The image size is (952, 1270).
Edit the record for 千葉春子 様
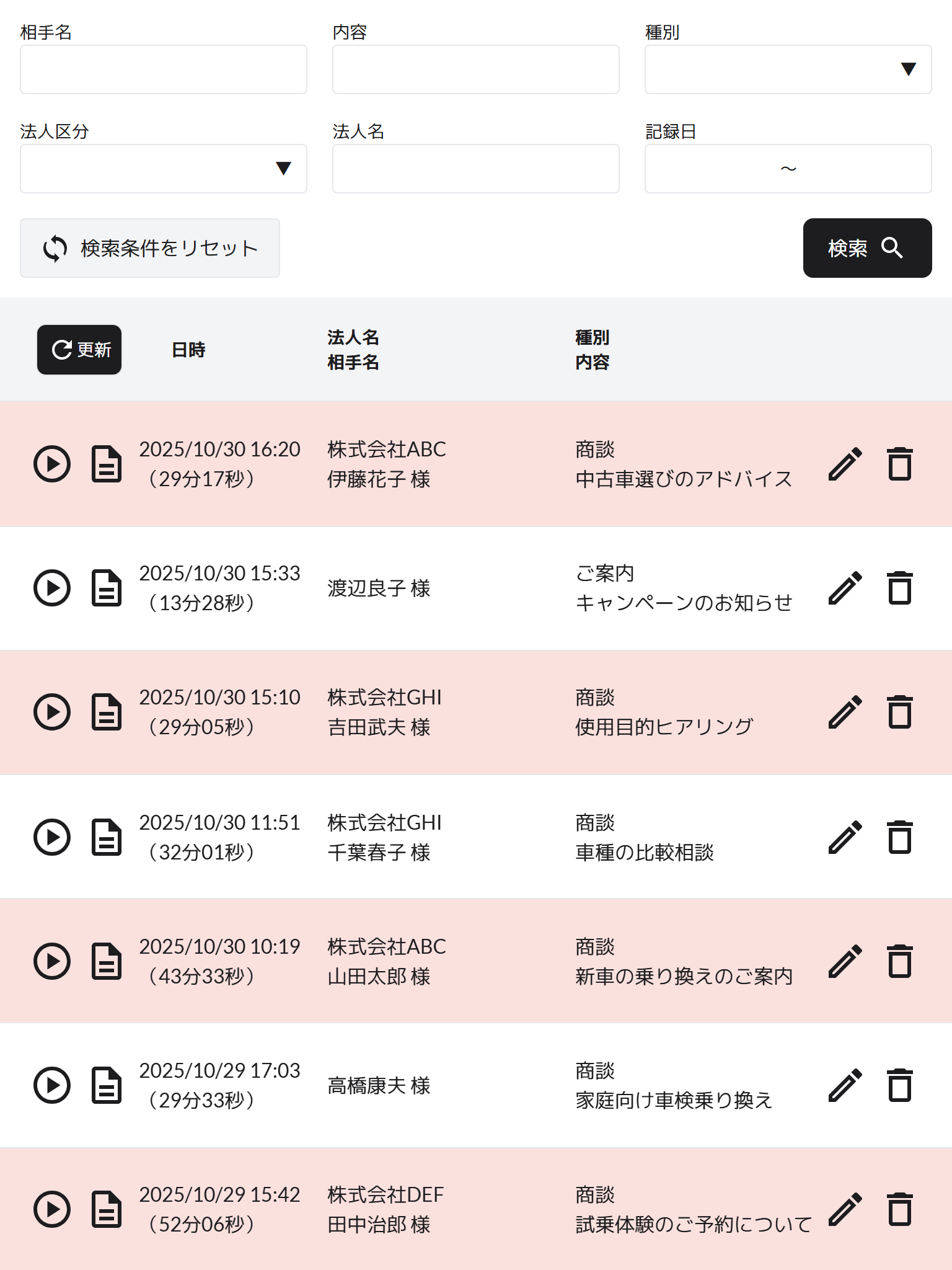tap(845, 837)
